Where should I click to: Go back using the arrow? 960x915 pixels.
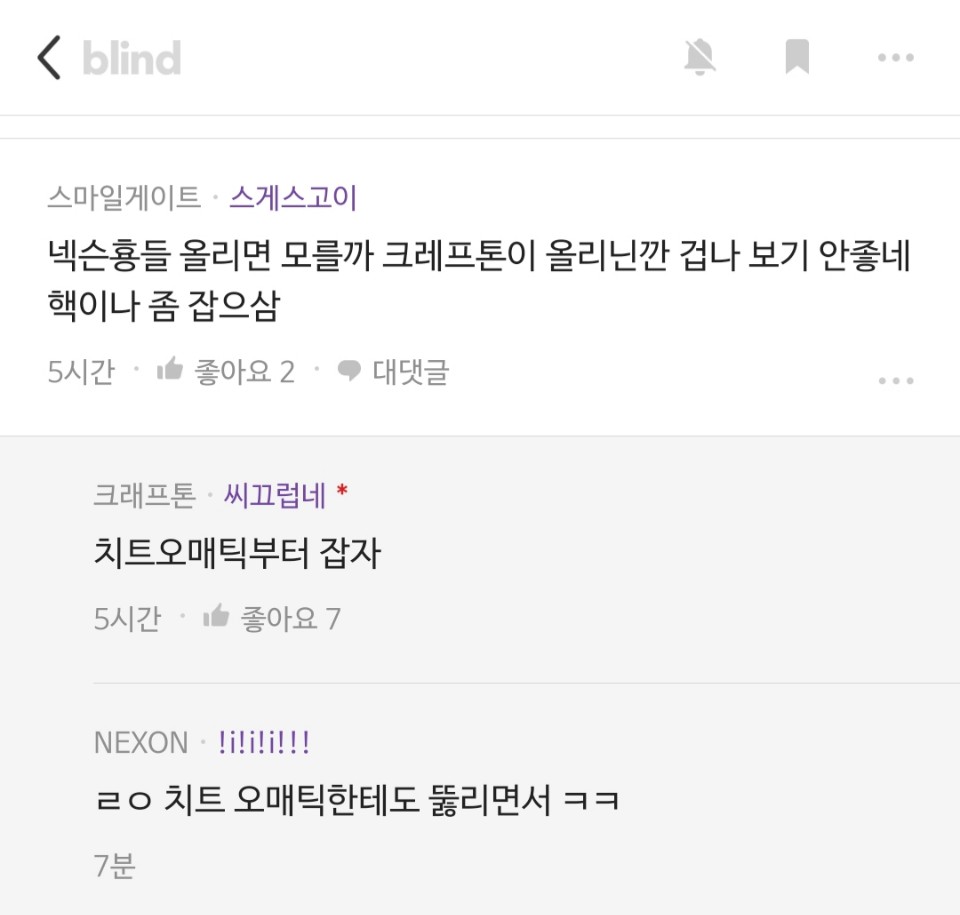[49, 58]
